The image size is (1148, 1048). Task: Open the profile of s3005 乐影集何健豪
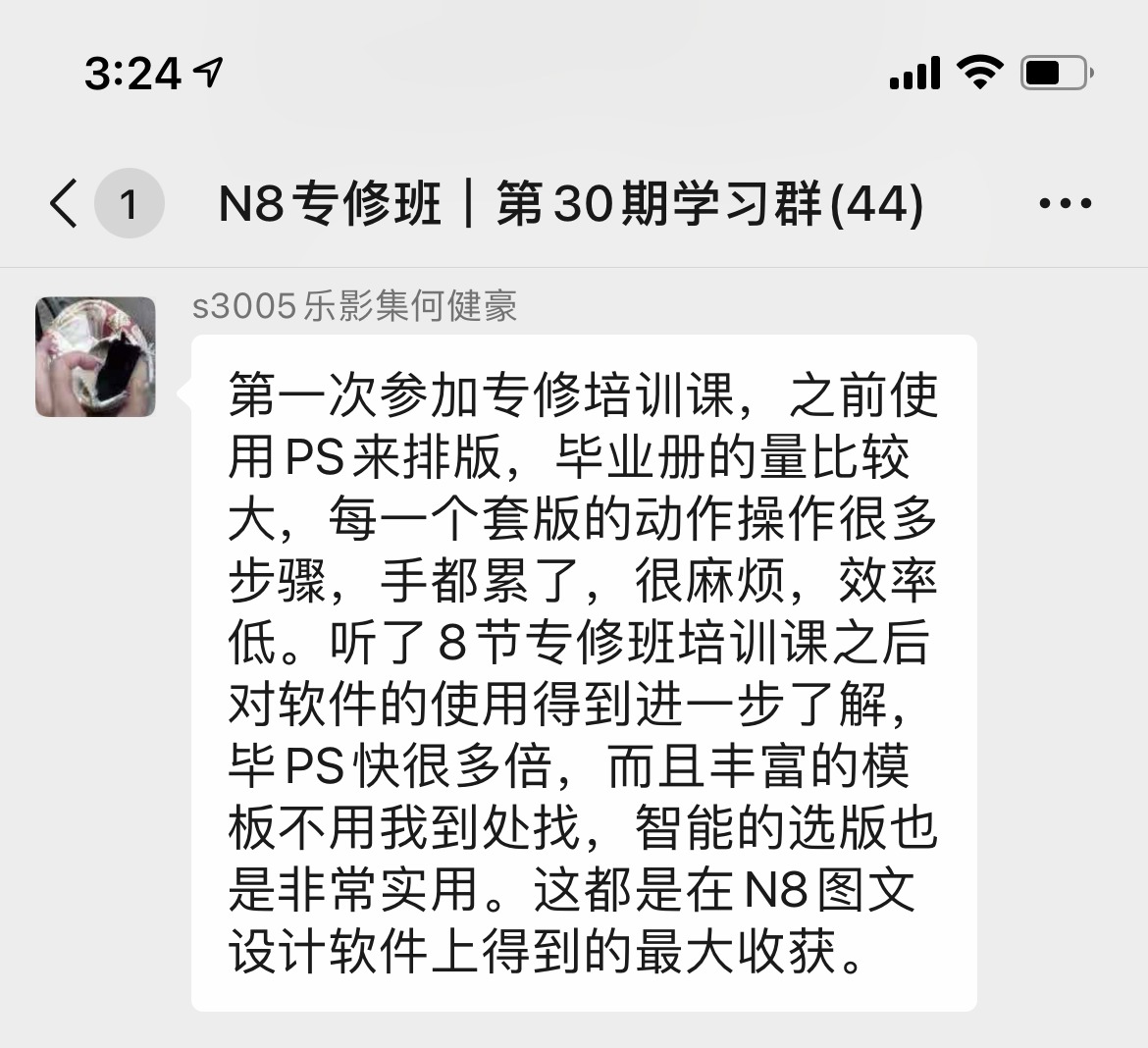pyautogui.click(x=96, y=357)
